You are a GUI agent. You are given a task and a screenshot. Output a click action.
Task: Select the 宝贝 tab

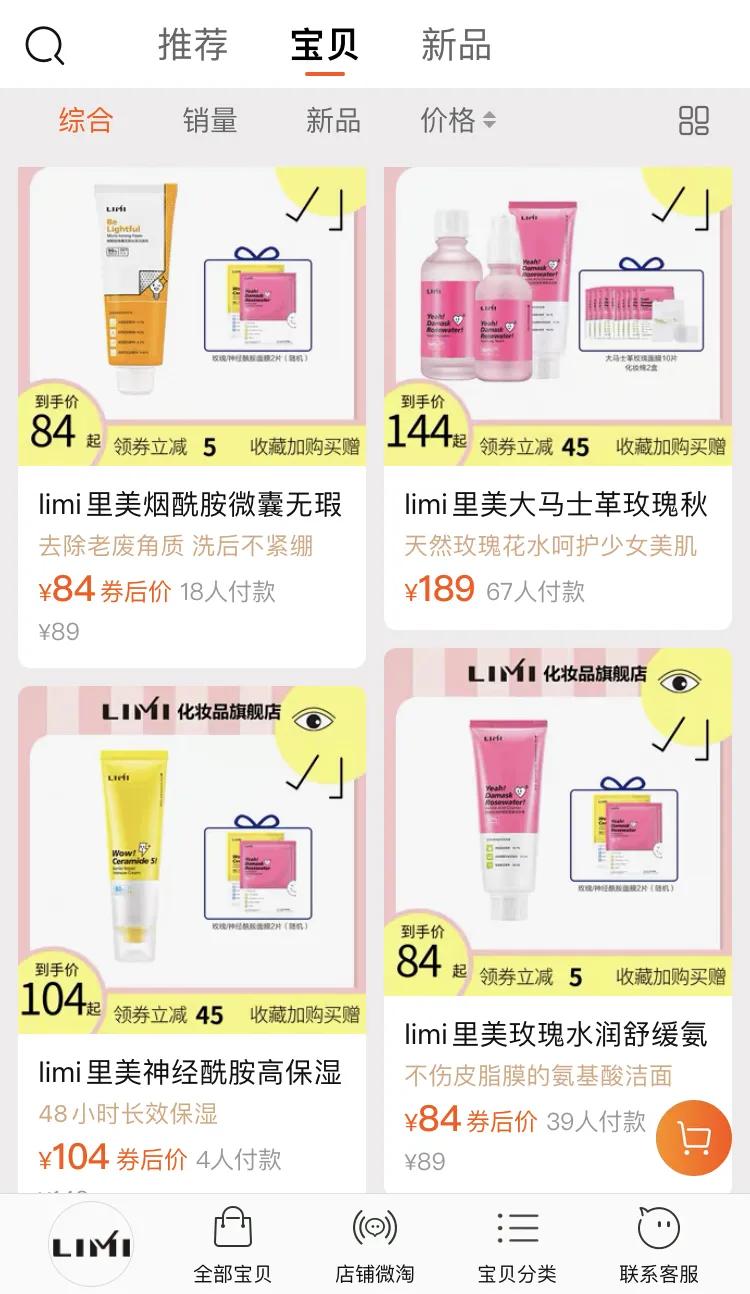point(324,45)
